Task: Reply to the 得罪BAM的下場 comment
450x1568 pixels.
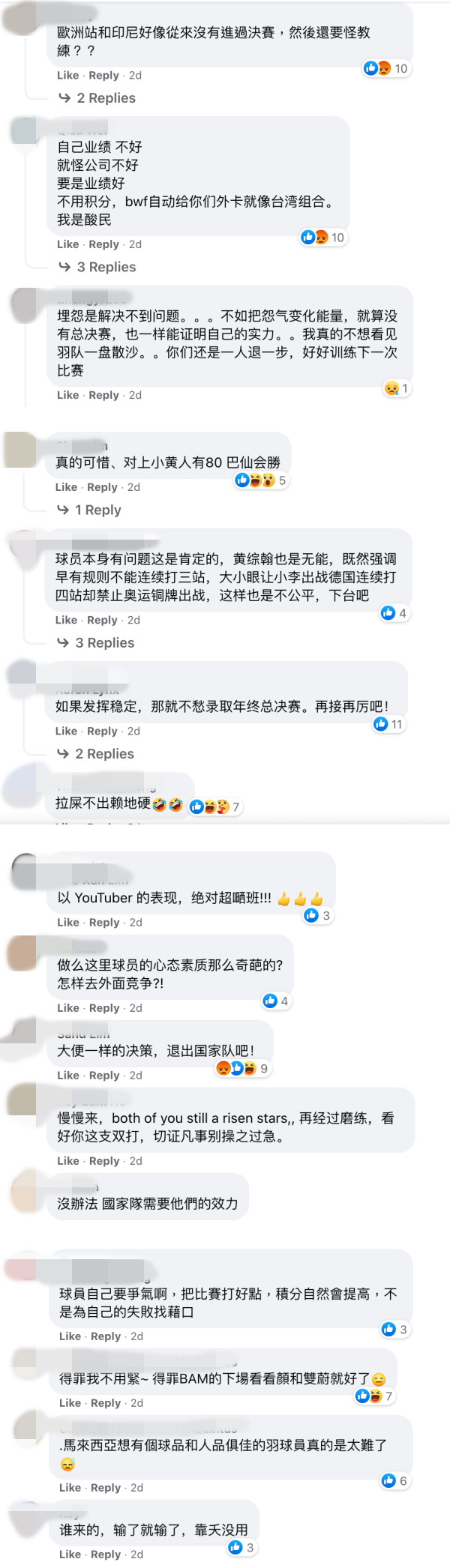Action: pos(106,1403)
